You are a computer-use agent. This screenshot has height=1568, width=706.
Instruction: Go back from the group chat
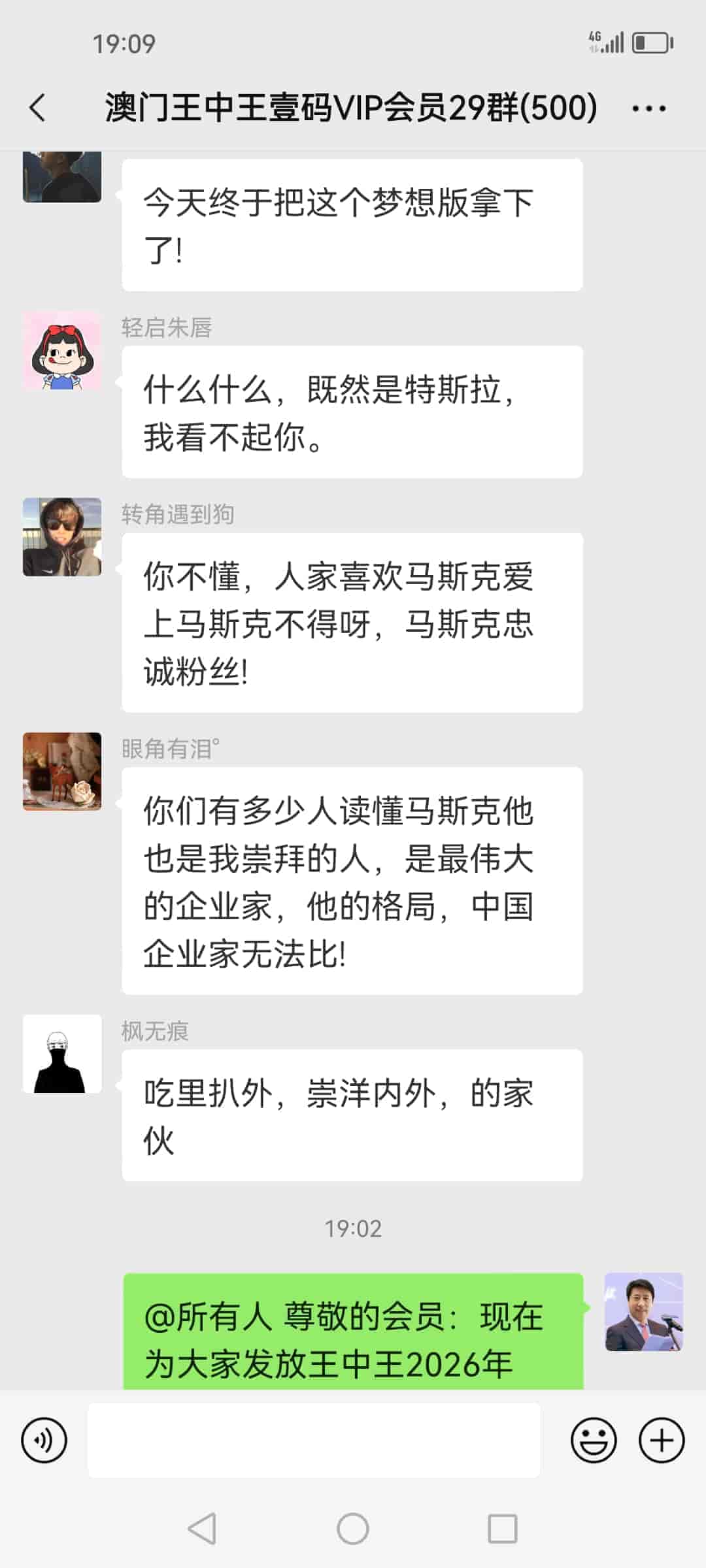tap(38, 108)
